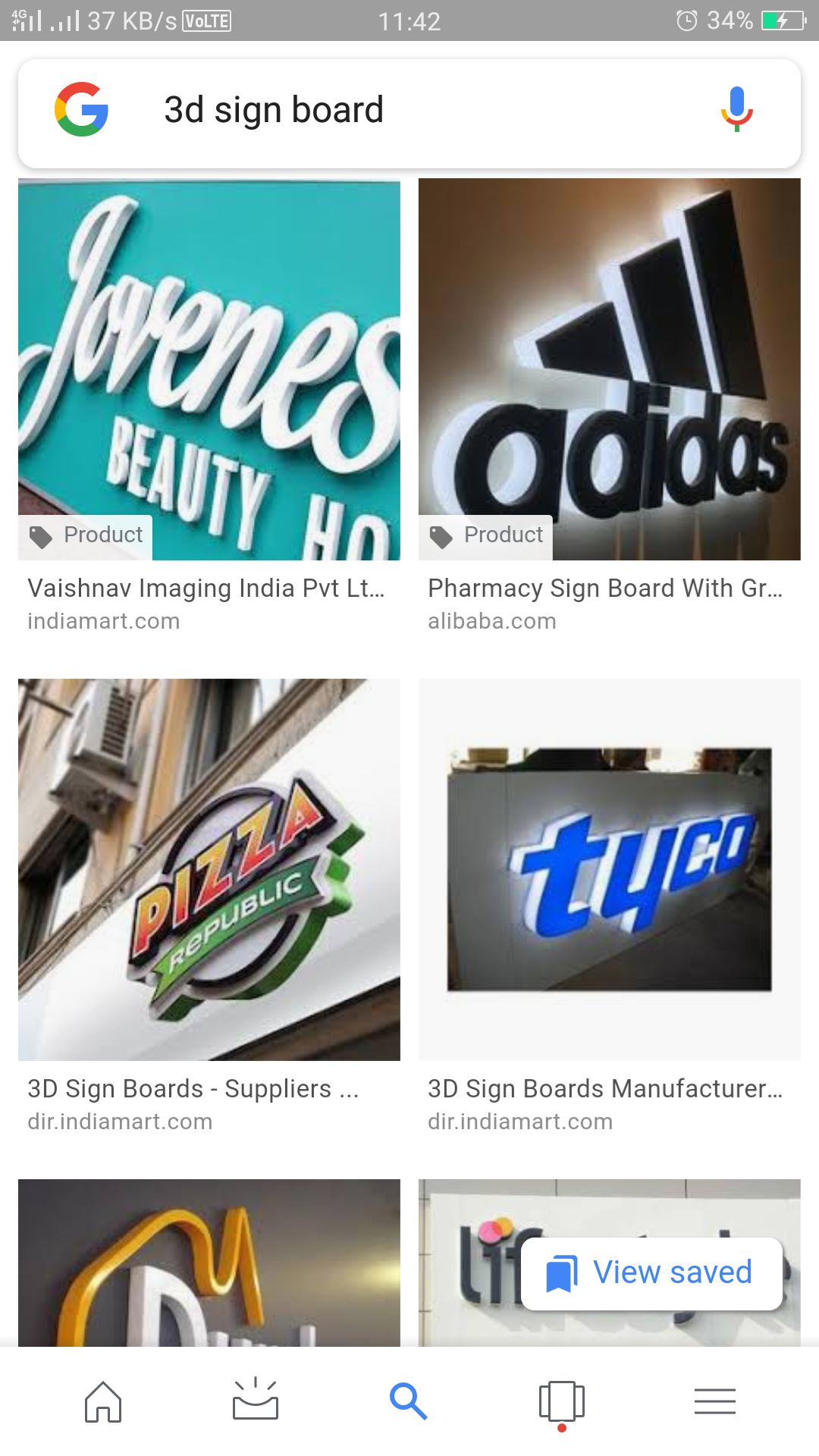The height and width of the screenshot is (1456, 819).
Task: Open the Vaishnav Imaging India image result
Action: click(x=209, y=370)
